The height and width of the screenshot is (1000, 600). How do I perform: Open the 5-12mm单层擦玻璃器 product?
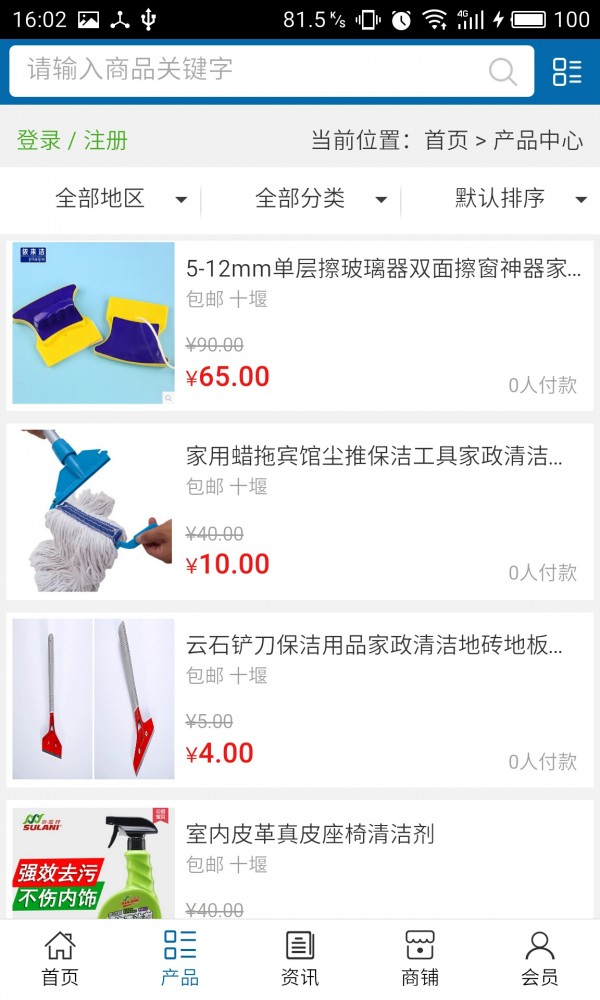[383, 269]
